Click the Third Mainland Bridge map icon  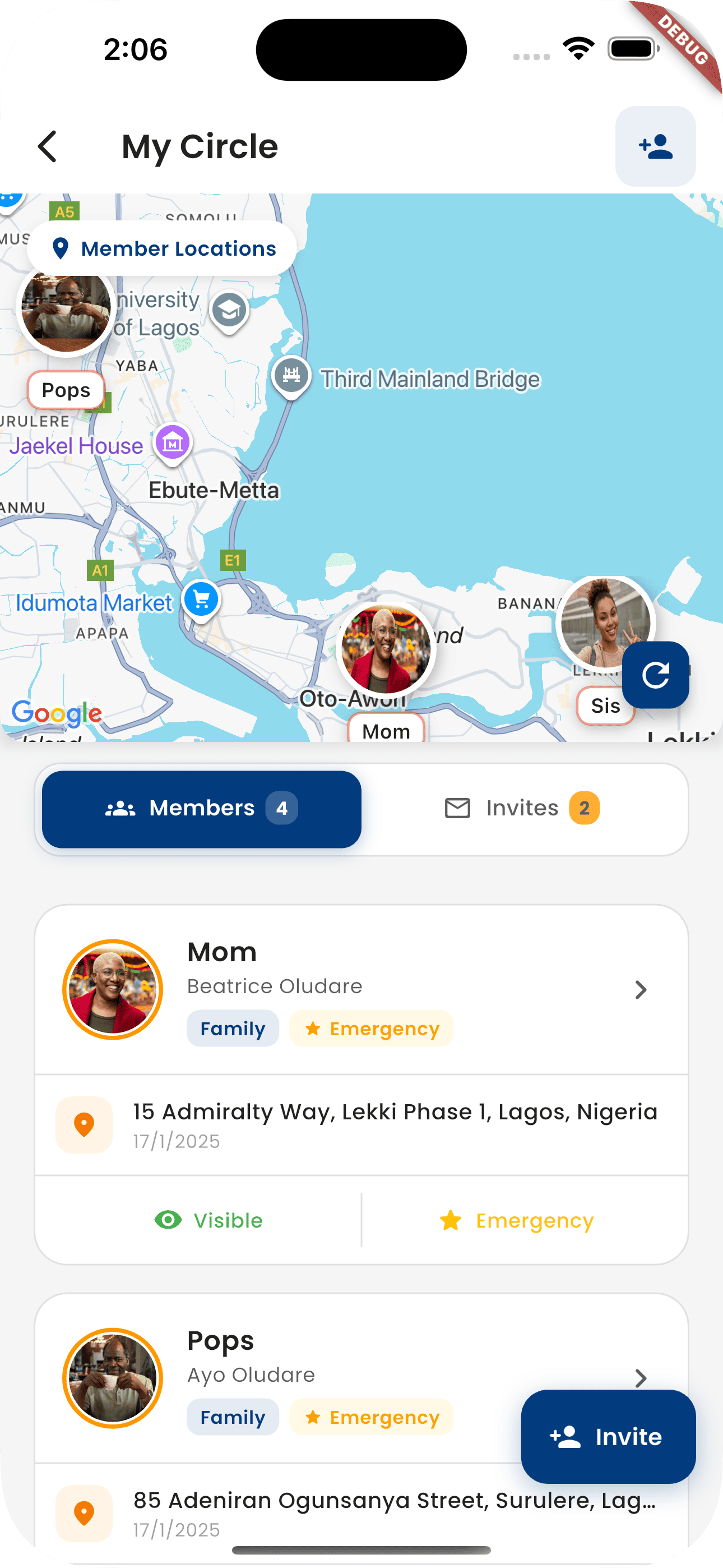pos(291,376)
